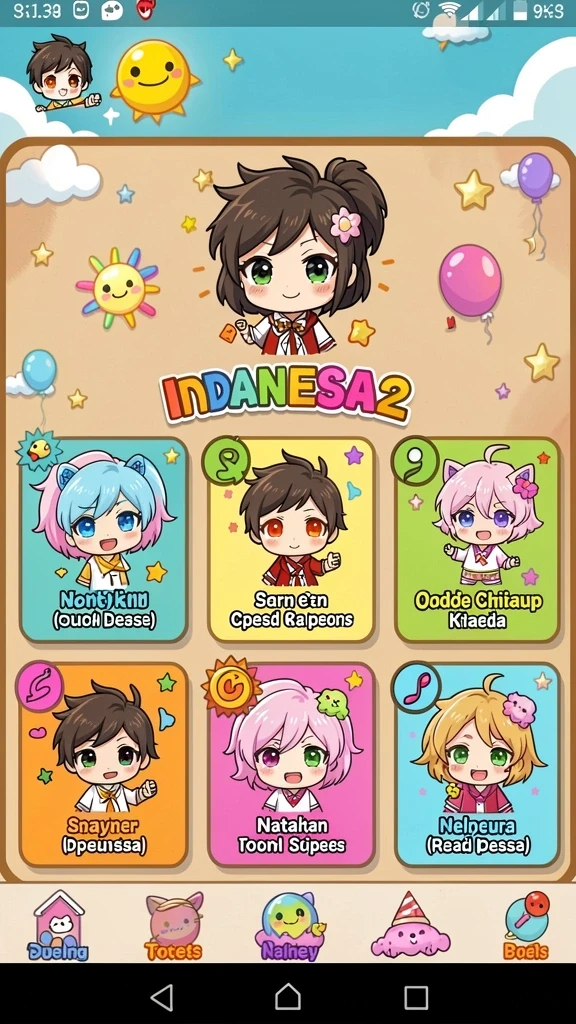The width and height of the screenshot is (576, 1024).
Task: Switch to the Boels tab
Action: click(x=526, y=925)
